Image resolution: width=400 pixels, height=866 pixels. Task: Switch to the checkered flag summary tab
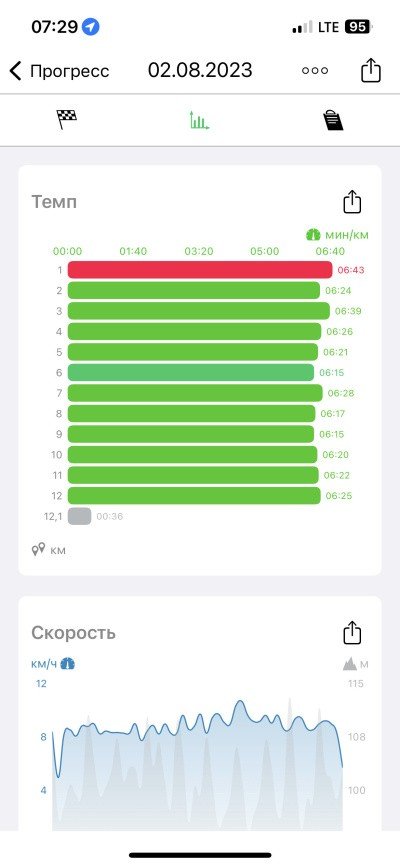click(x=66, y=120)
